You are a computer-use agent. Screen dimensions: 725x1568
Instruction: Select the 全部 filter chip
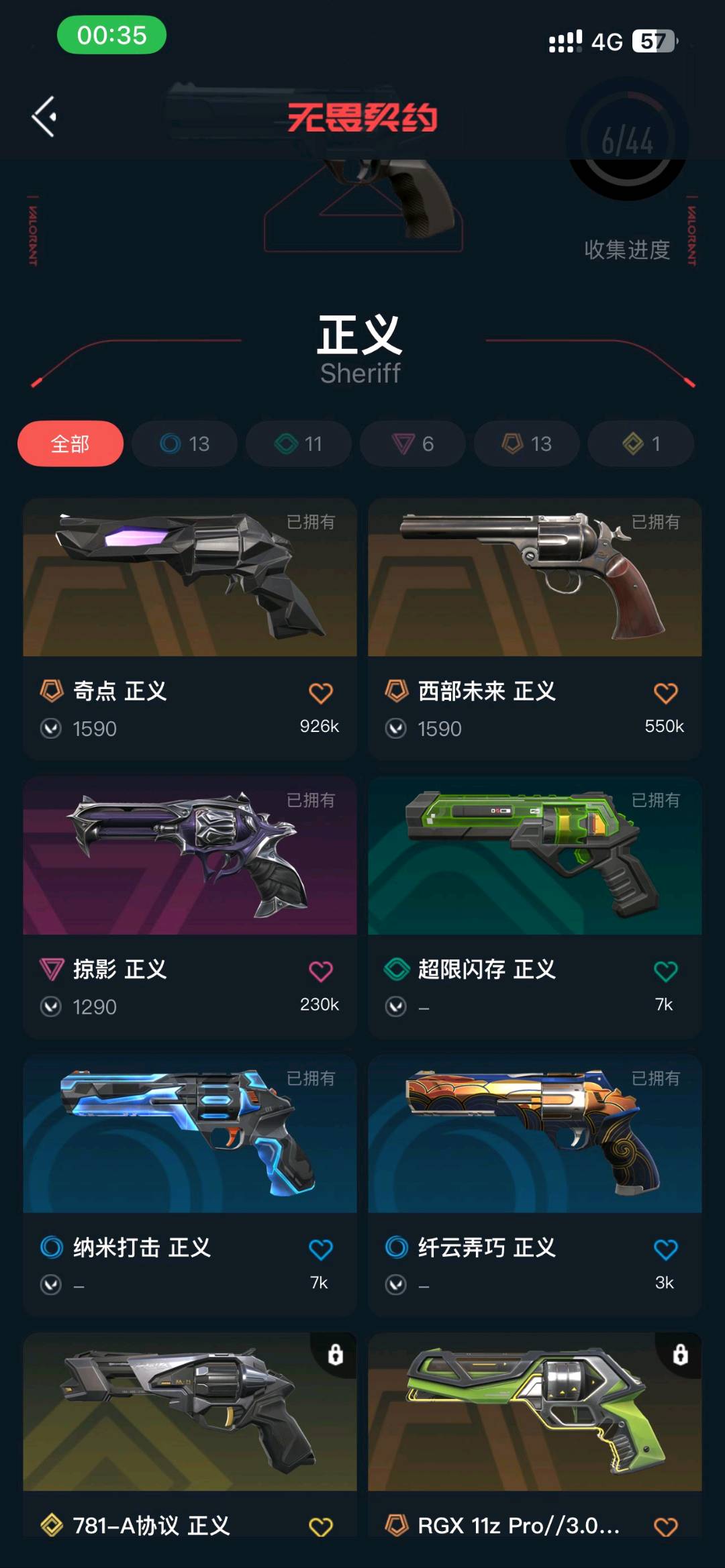(70, 443)
